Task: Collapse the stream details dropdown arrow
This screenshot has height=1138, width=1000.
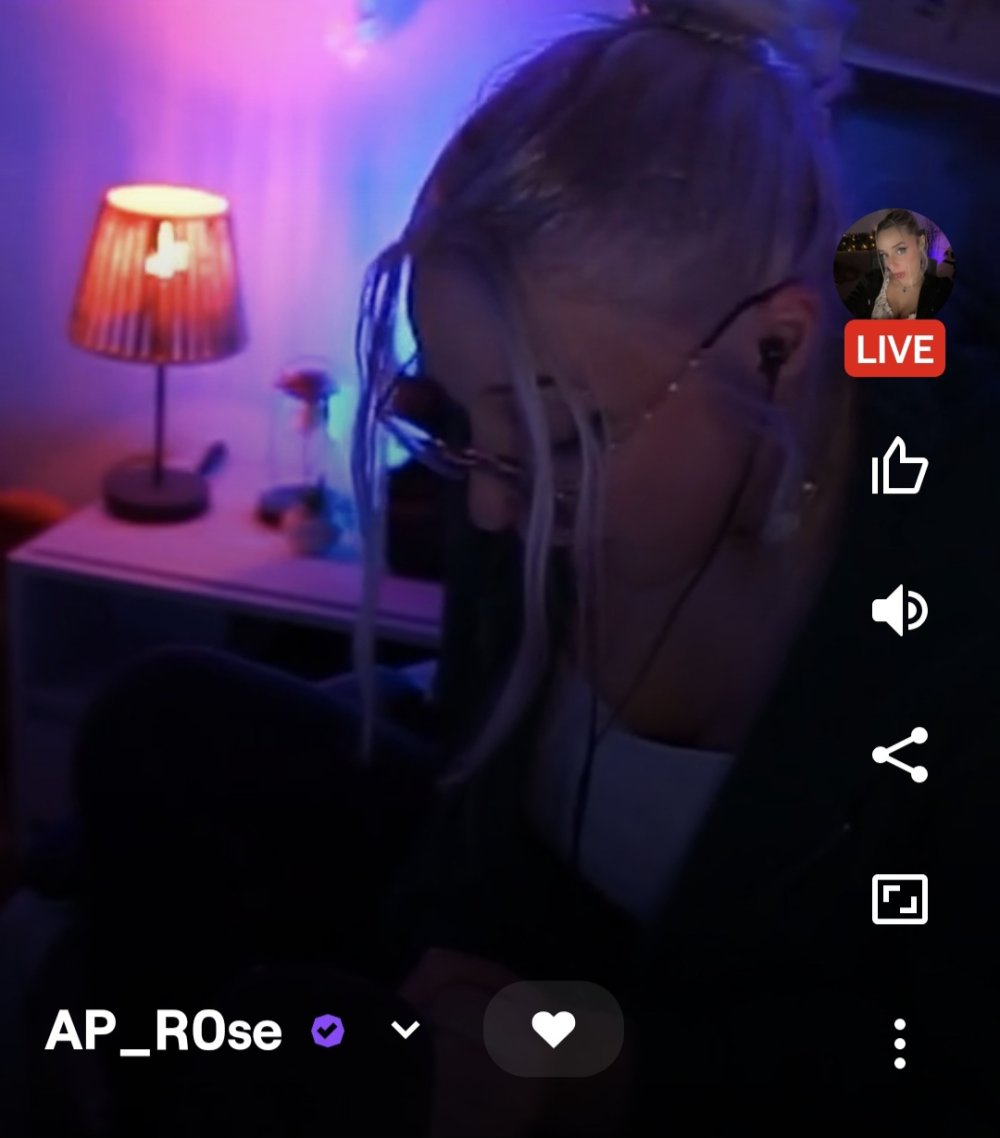Action: pos(404,1027)
